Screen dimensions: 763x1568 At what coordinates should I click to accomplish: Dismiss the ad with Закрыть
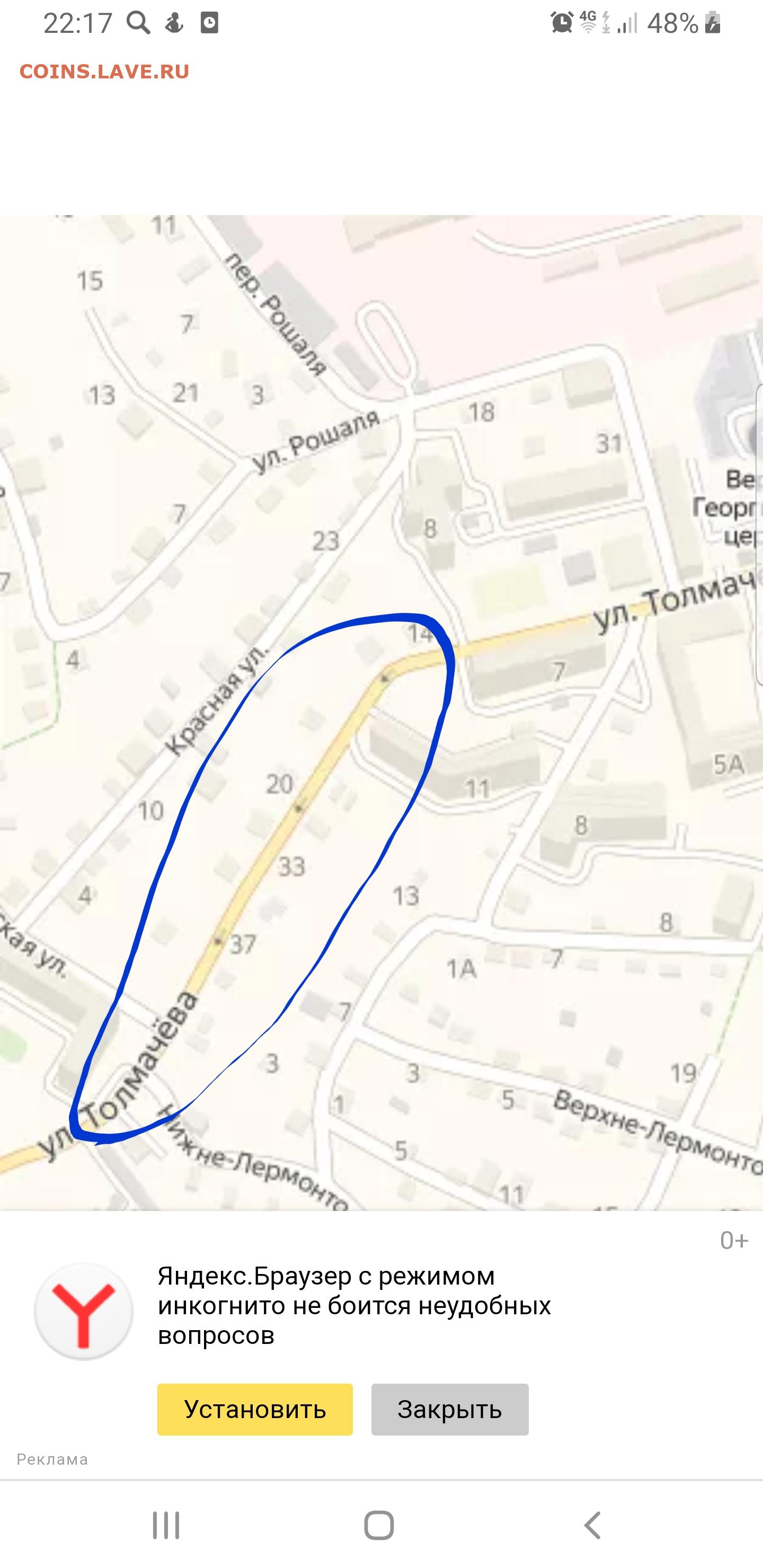(450, 1409)
